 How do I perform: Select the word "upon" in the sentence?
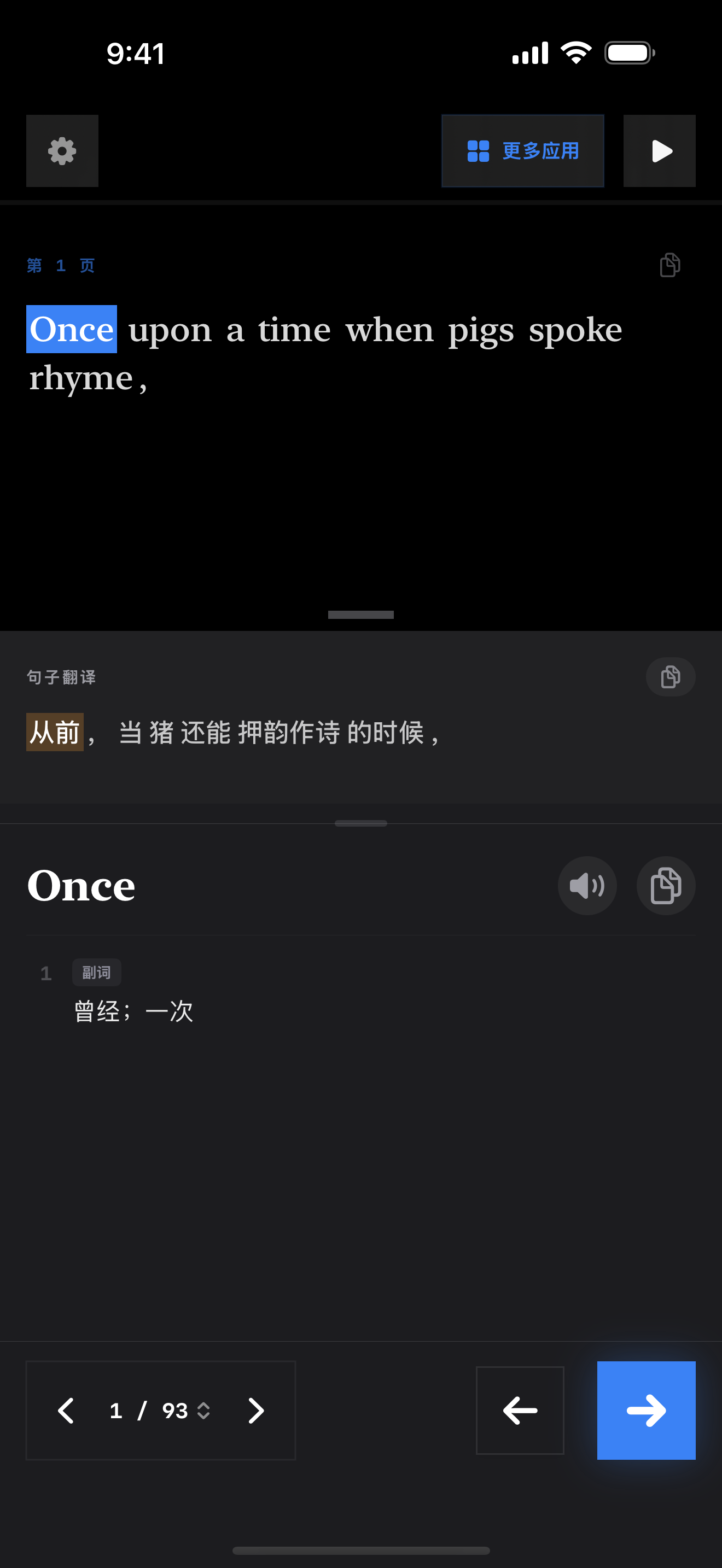tap(170, 331)
